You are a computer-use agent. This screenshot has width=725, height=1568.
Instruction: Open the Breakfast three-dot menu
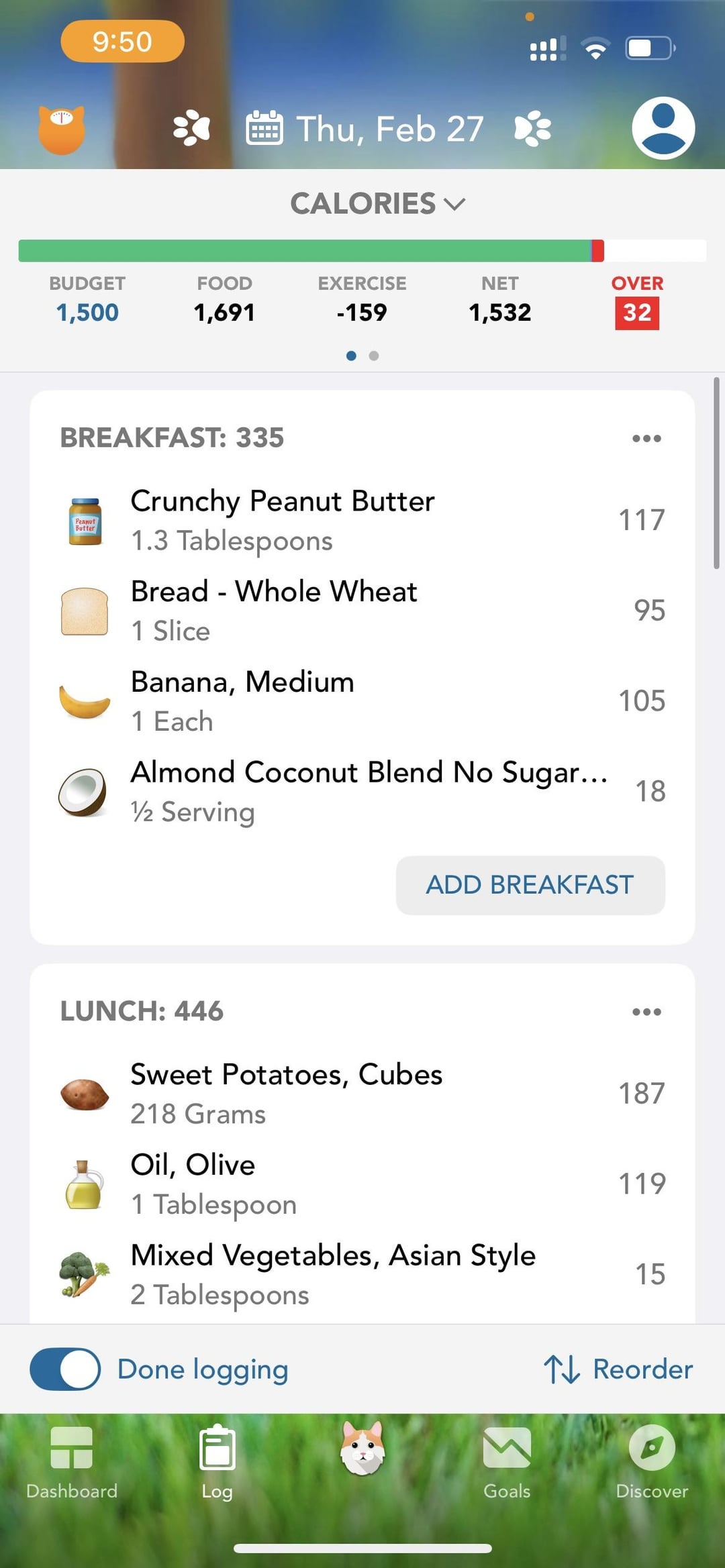pyautogui.click(x=646, y=438)
